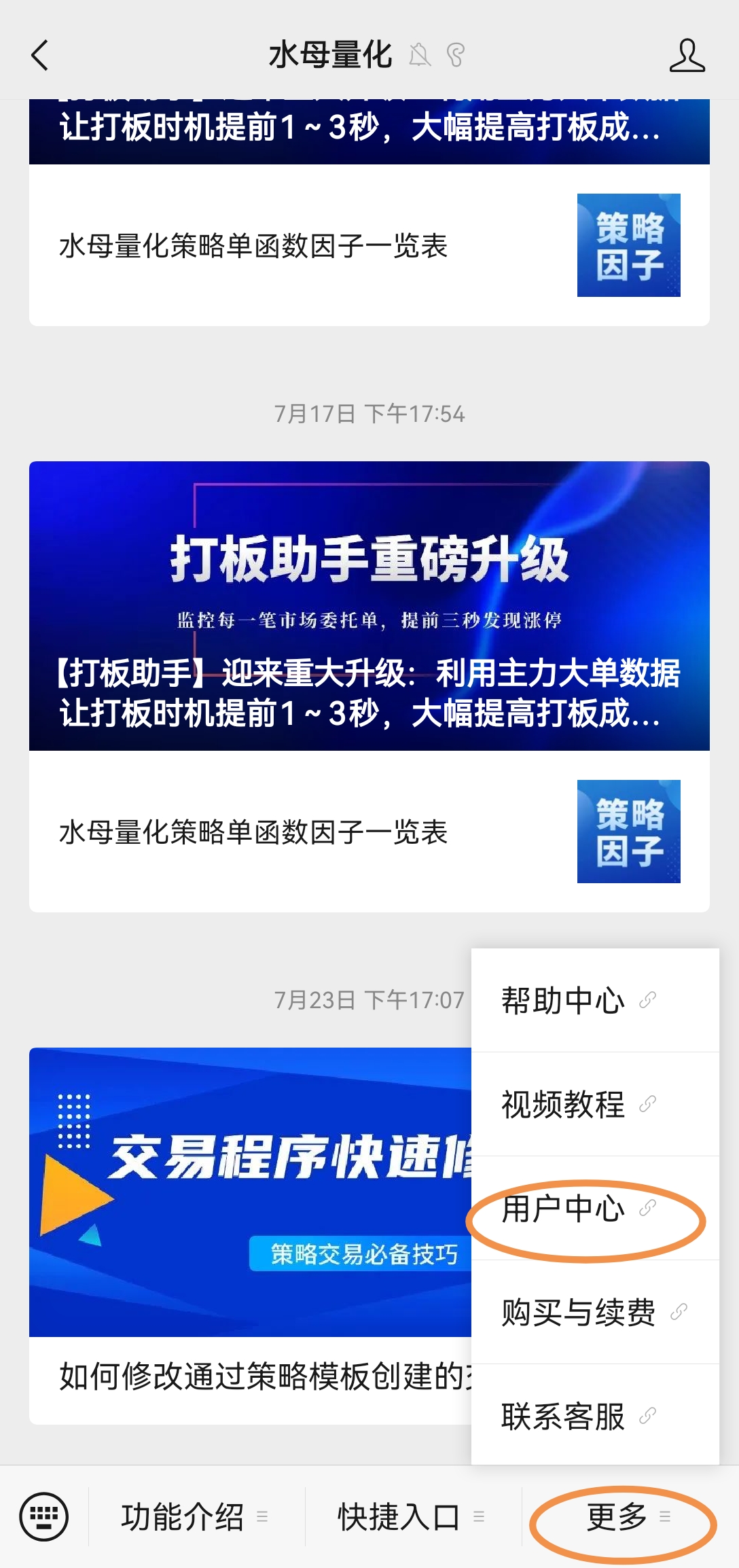Switch to keyboard input mode
739x1568 pixels.
click(44, 1516)
